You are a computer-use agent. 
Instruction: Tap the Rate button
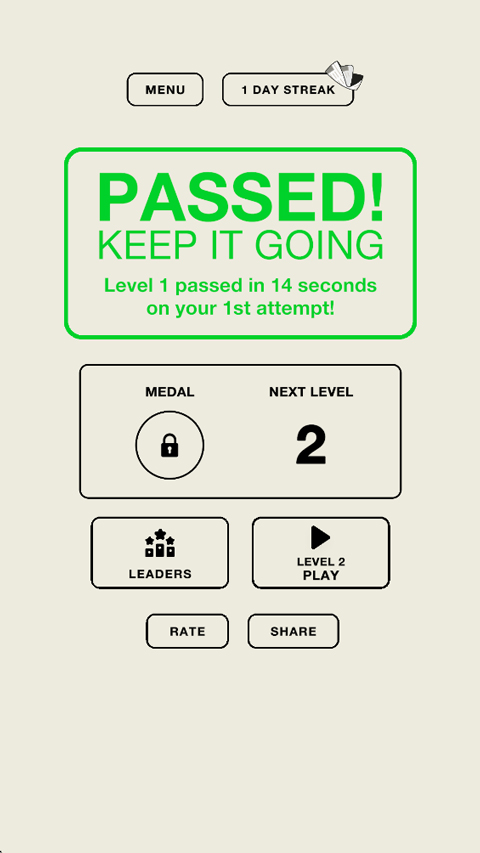[187, 631]
